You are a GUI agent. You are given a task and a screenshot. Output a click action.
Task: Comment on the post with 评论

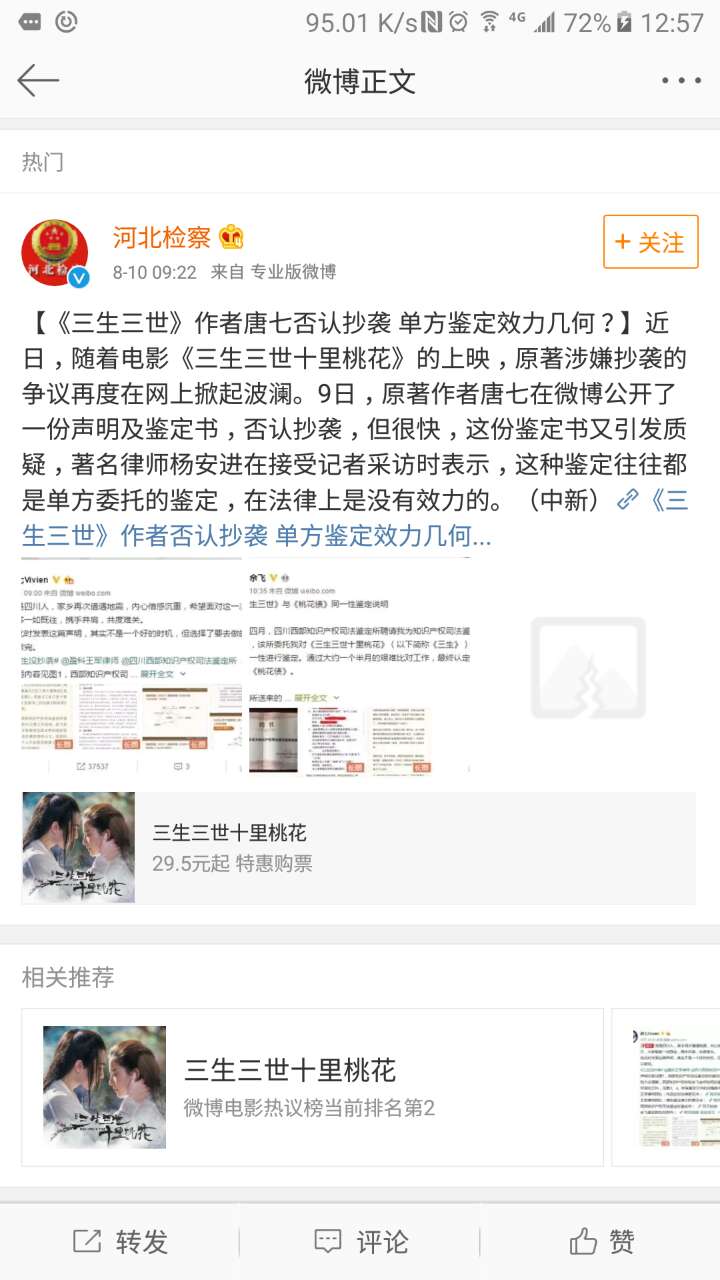click(360, 1242)
